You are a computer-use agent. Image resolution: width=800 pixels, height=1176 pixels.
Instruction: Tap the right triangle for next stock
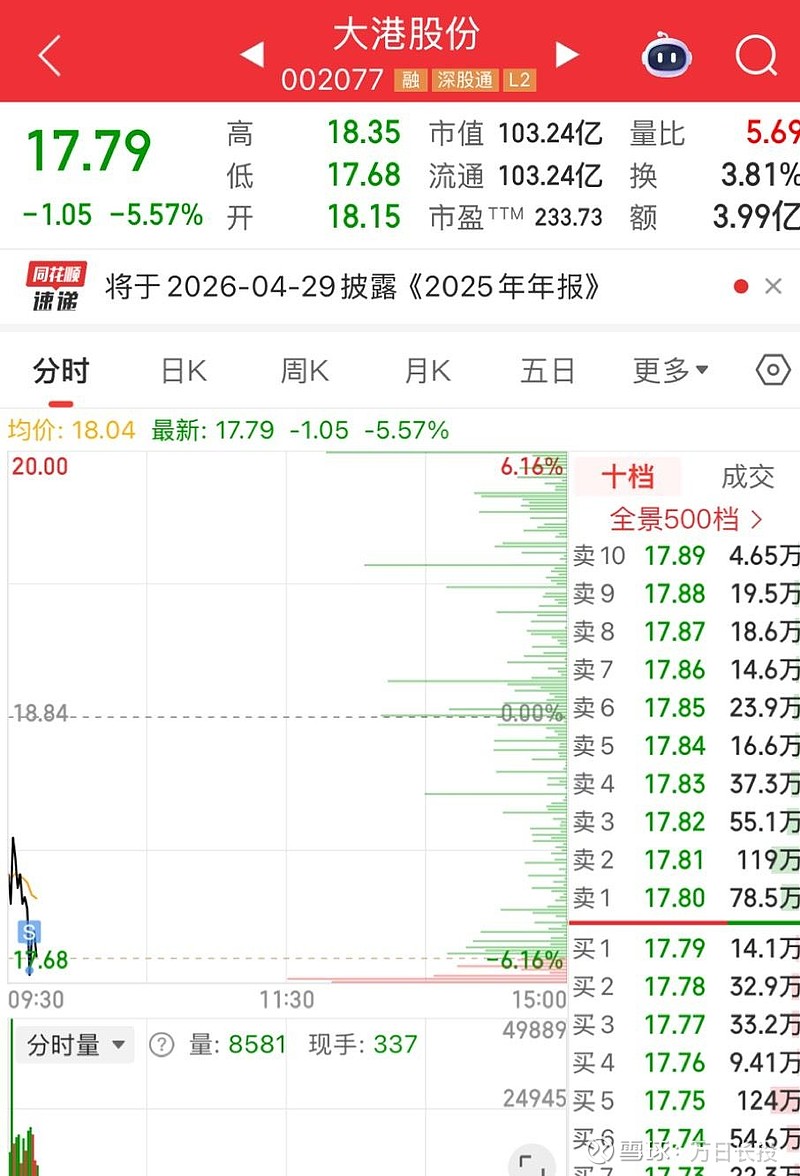(566, 53)
